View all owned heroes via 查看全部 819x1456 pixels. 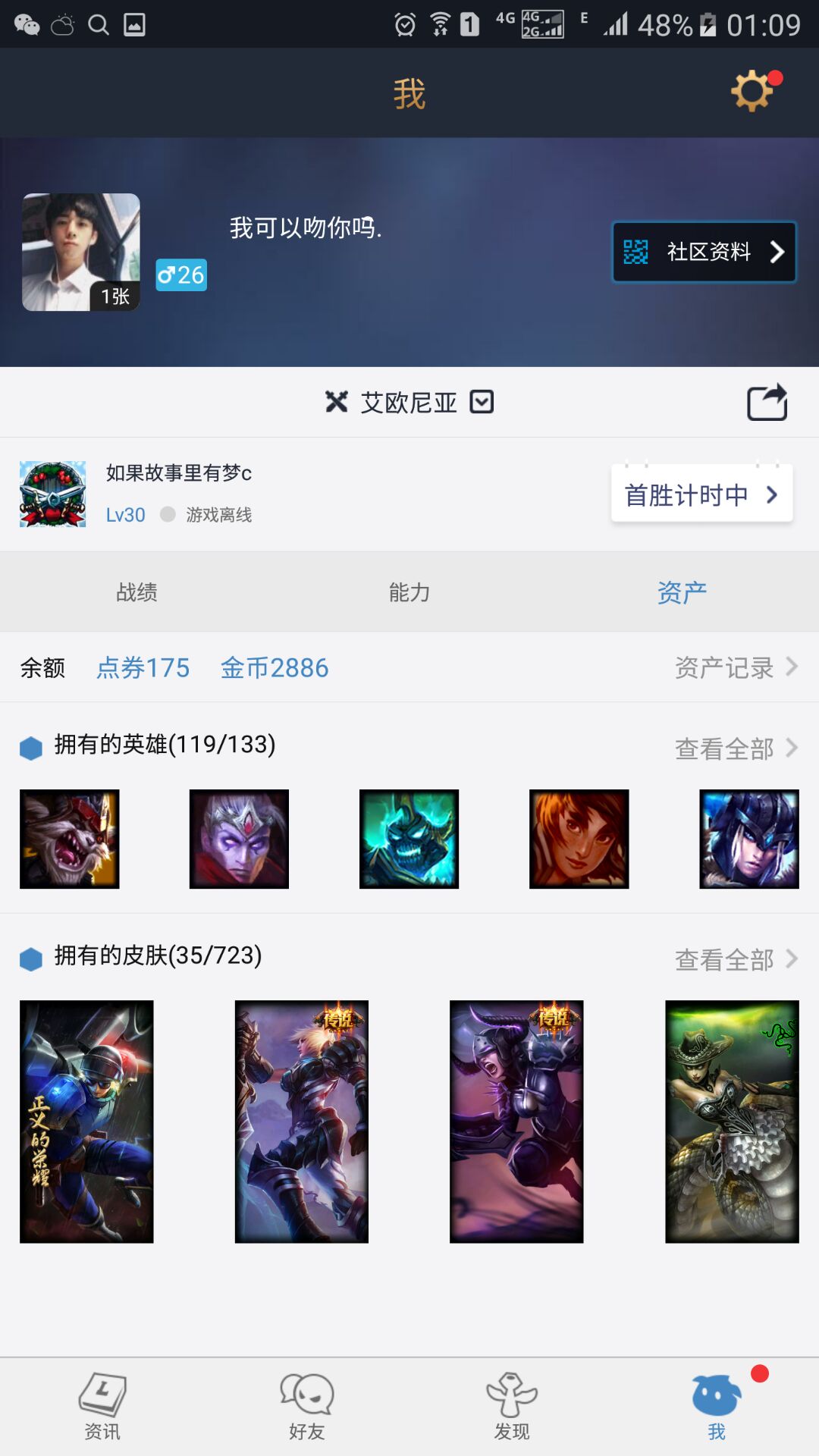click(x=736, y=748)
